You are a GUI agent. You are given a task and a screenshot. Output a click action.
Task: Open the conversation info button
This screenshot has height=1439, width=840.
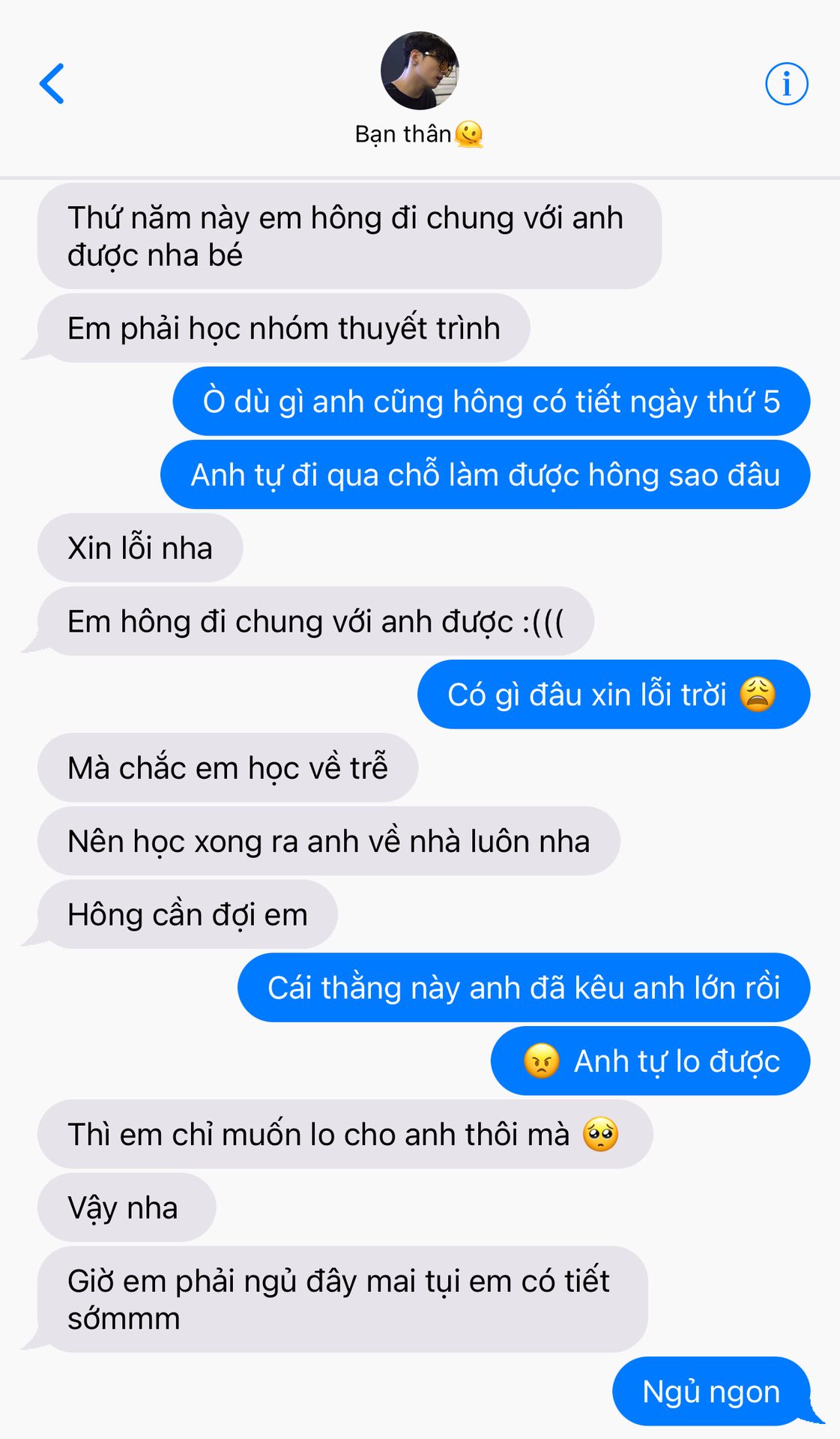[x=786, y=84]
